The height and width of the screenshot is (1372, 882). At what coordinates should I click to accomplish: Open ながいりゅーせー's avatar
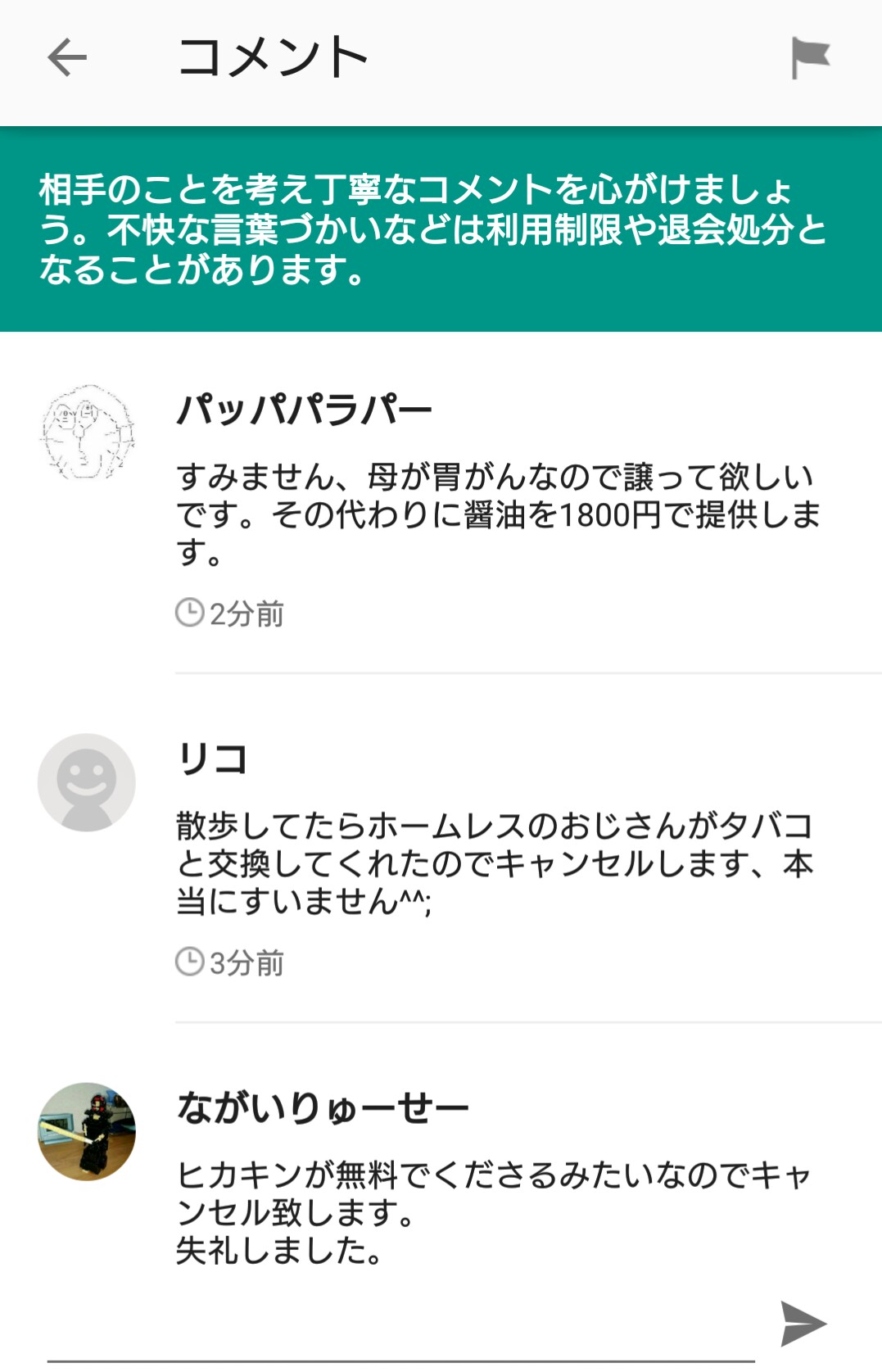[87, 1131]
